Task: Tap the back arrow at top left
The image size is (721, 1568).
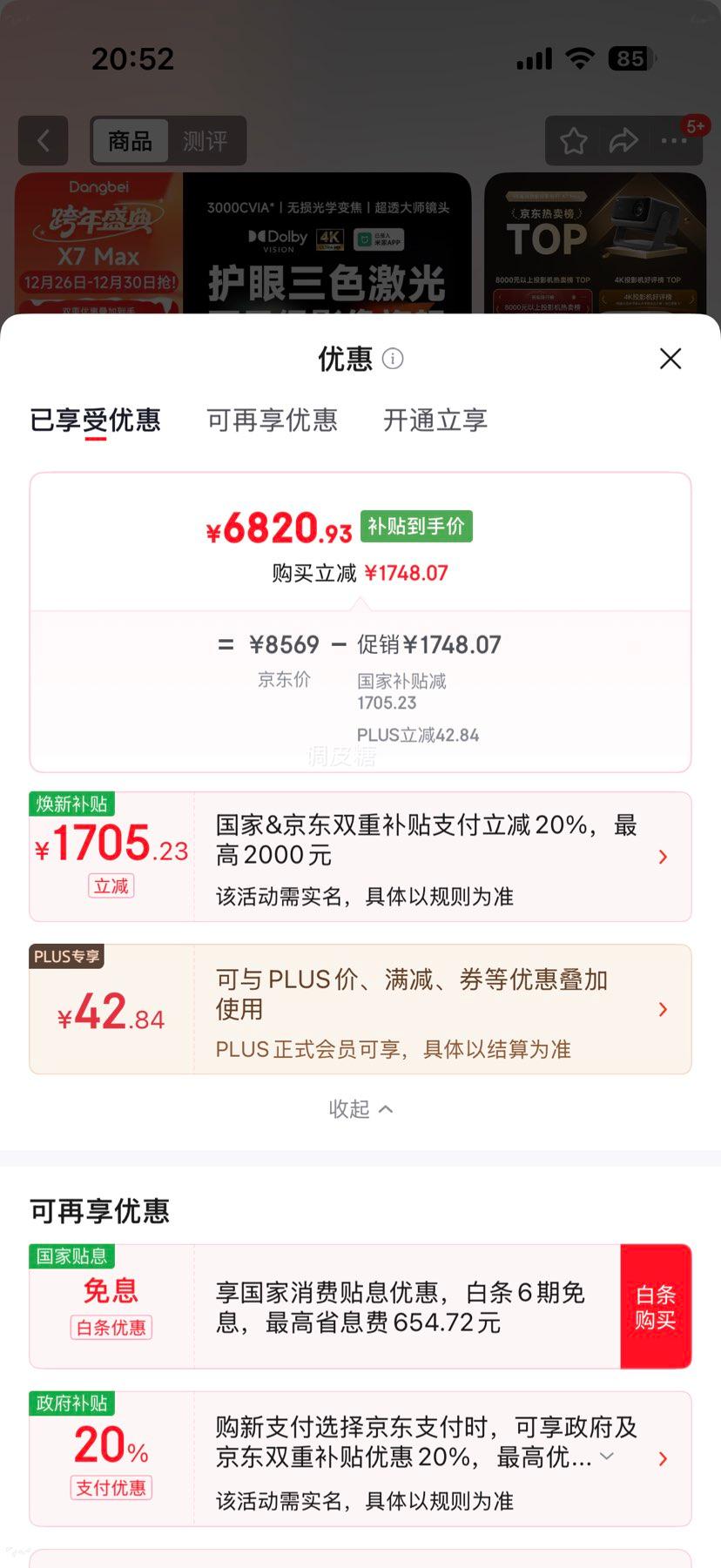Action: [43, 140]
